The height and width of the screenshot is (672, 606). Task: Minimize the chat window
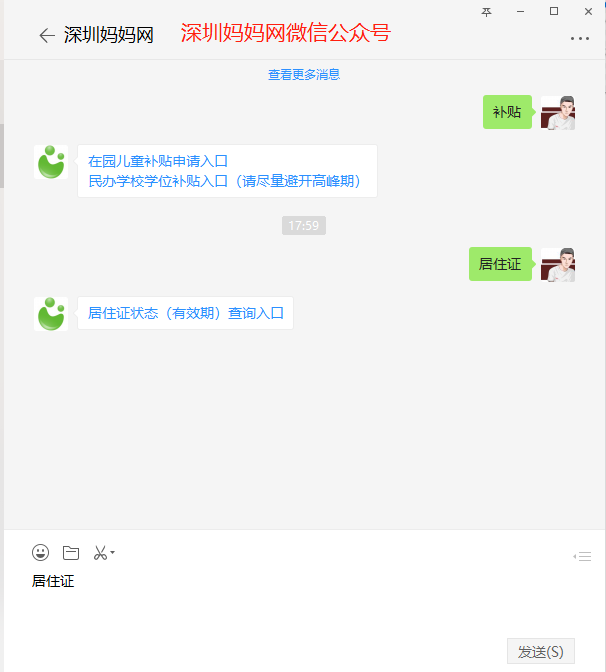point(520,11)
